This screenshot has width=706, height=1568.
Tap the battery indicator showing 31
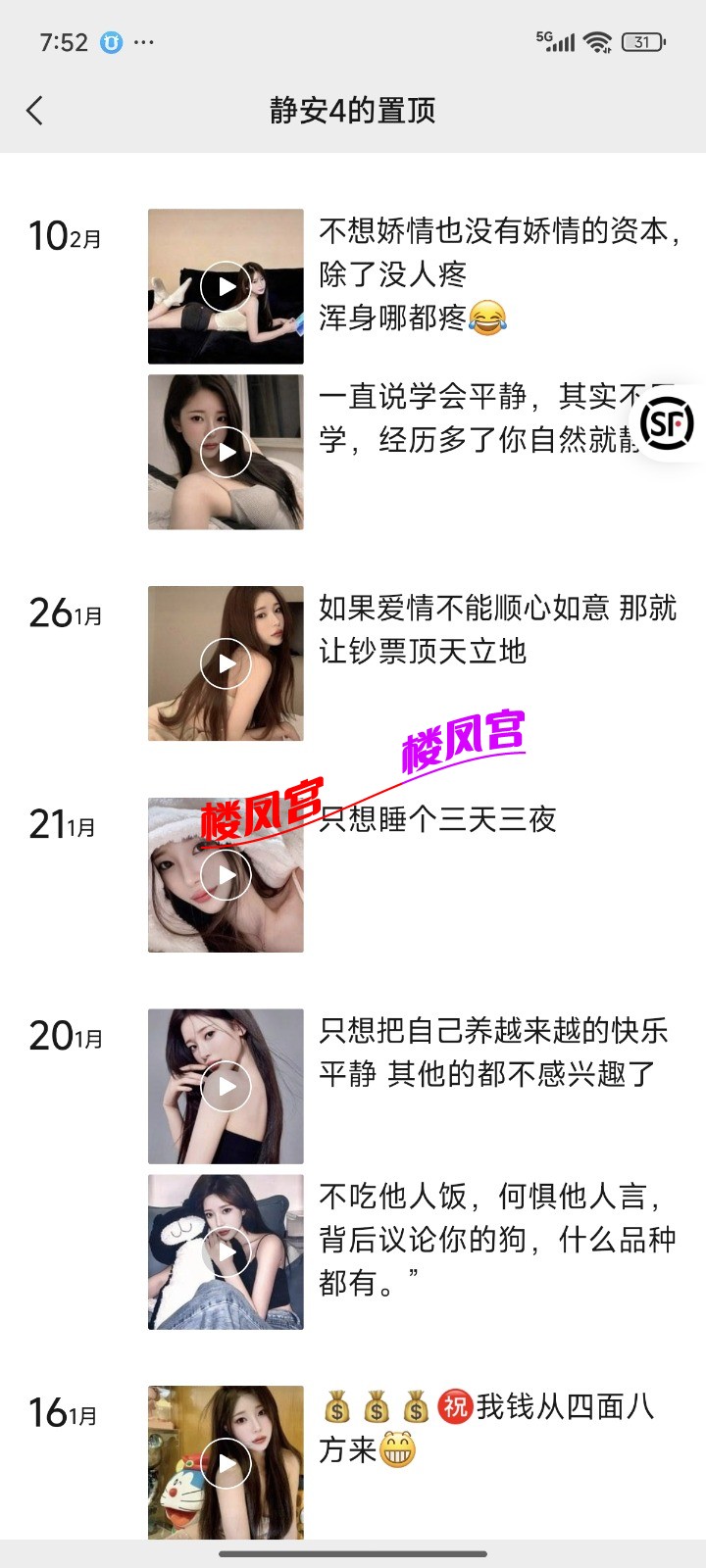[642, 42]
